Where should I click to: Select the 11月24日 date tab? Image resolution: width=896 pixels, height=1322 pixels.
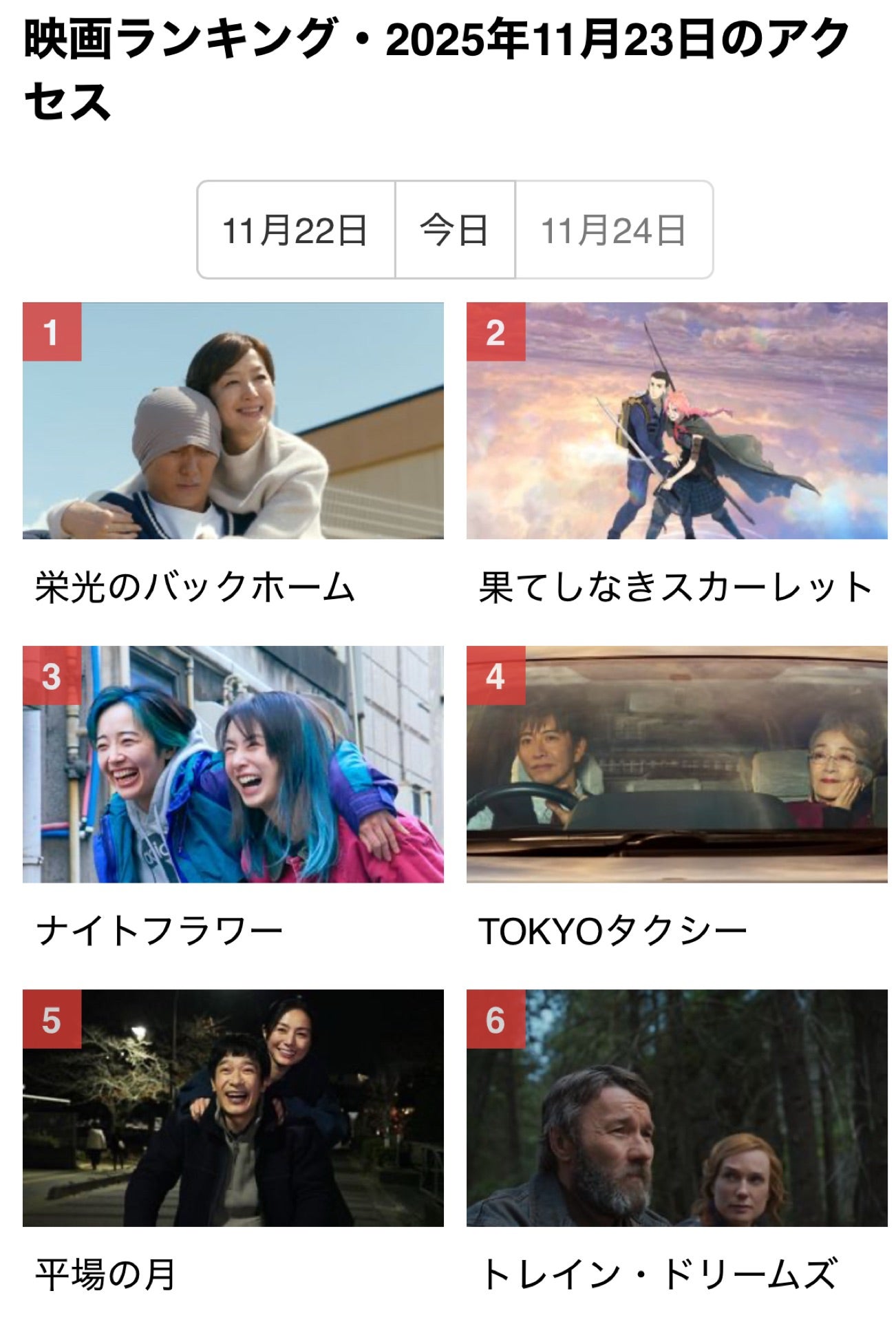click(613, 230)
